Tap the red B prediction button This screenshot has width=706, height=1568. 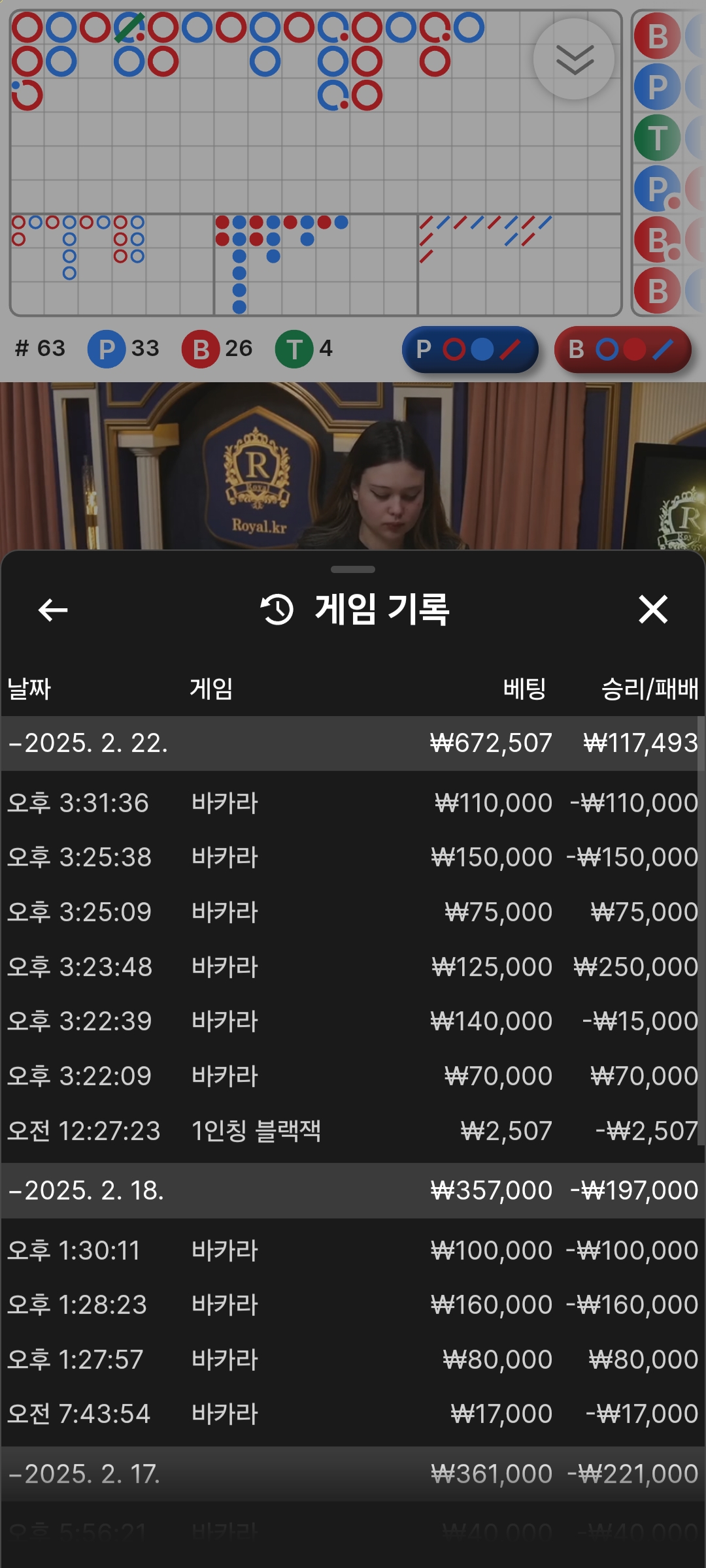pyautogui.click(x=622, y=350)
